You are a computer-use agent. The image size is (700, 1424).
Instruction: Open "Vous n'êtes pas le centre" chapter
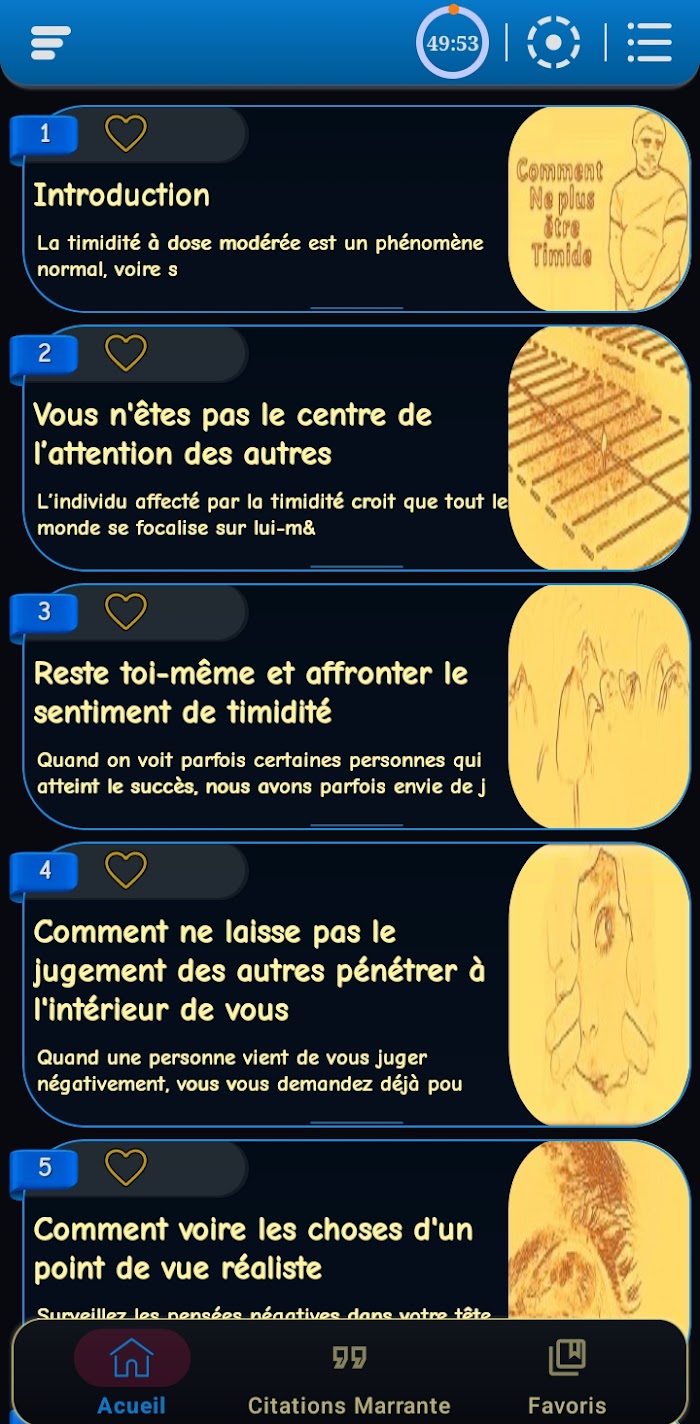click(x=356, y=448)
